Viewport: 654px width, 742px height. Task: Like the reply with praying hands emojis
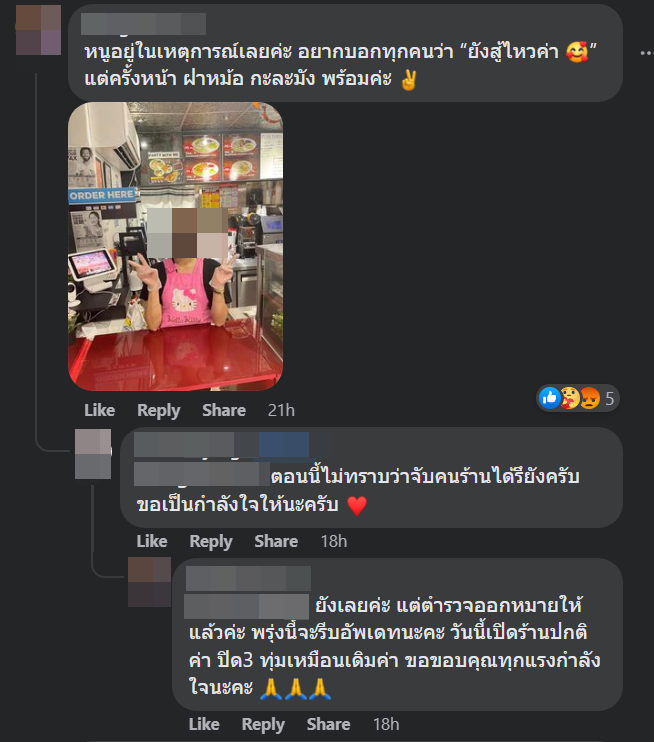(x=203, y=724)
